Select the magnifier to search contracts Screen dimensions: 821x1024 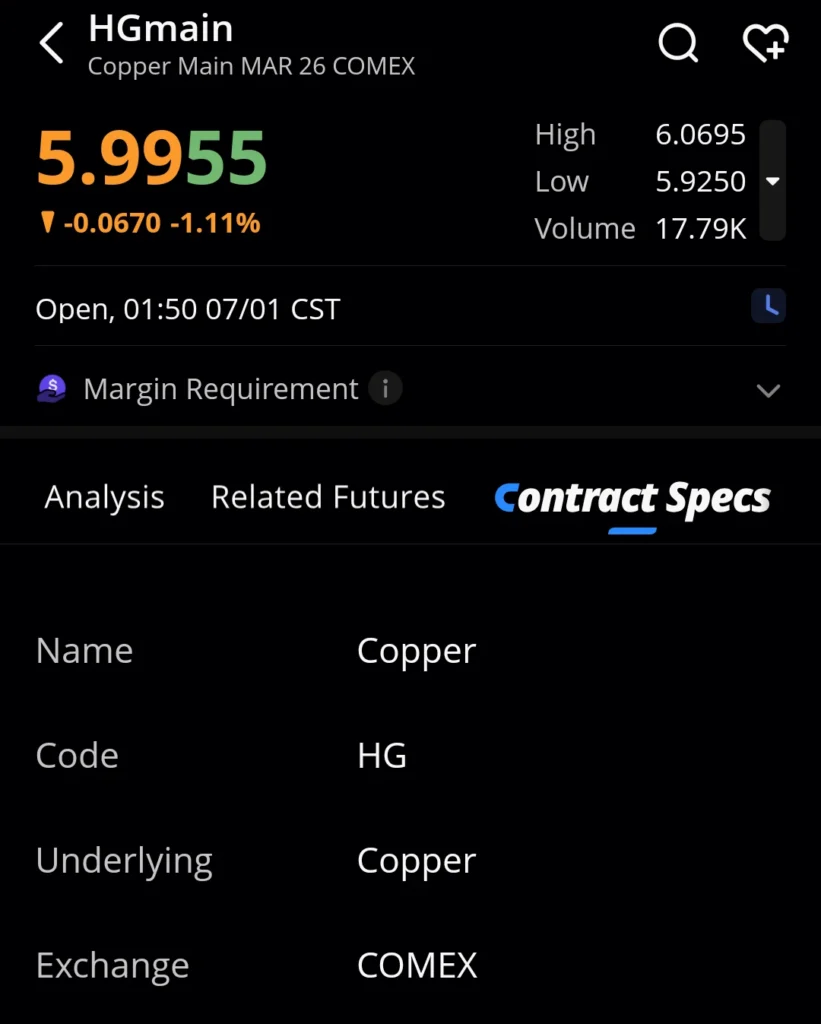point(678,43)
